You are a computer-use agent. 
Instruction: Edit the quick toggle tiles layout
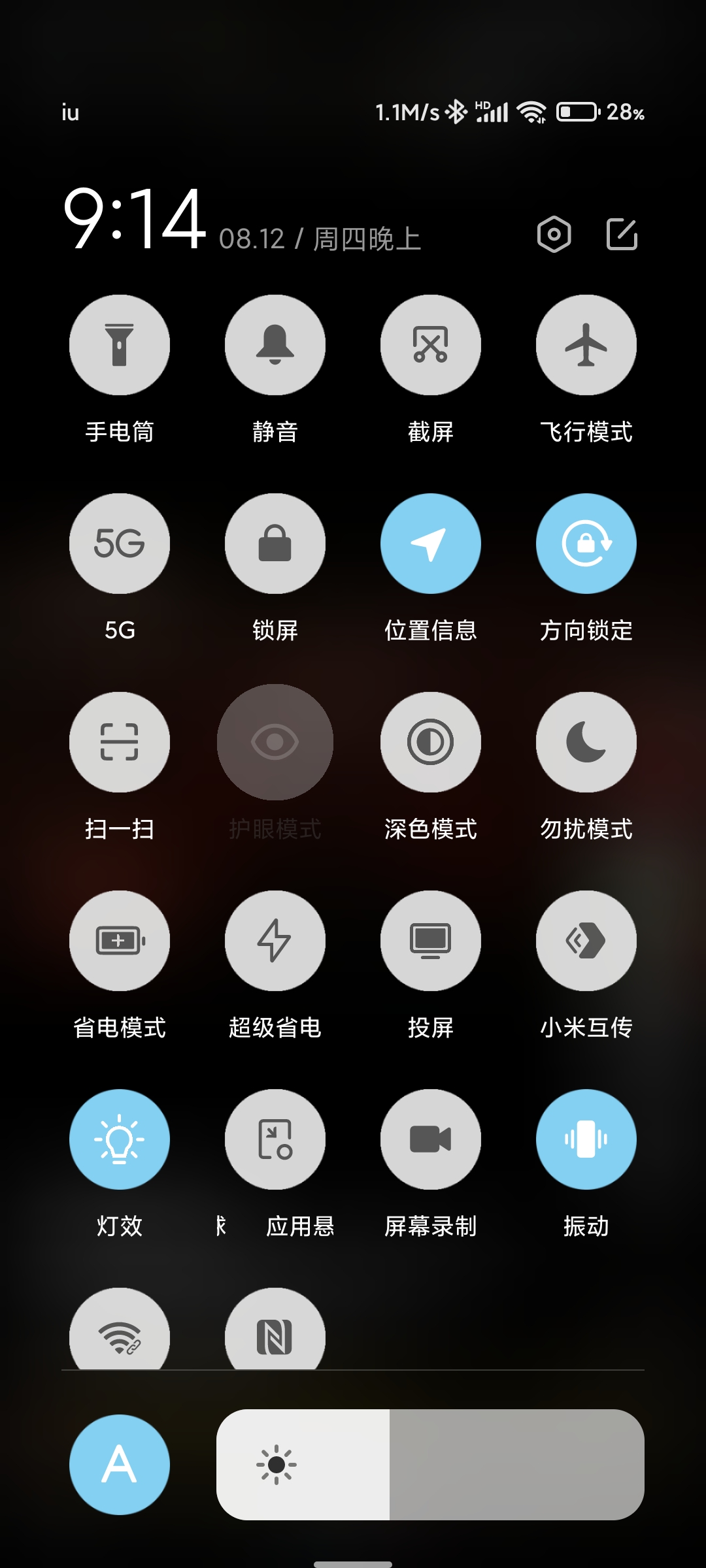[x=622, y=234]
